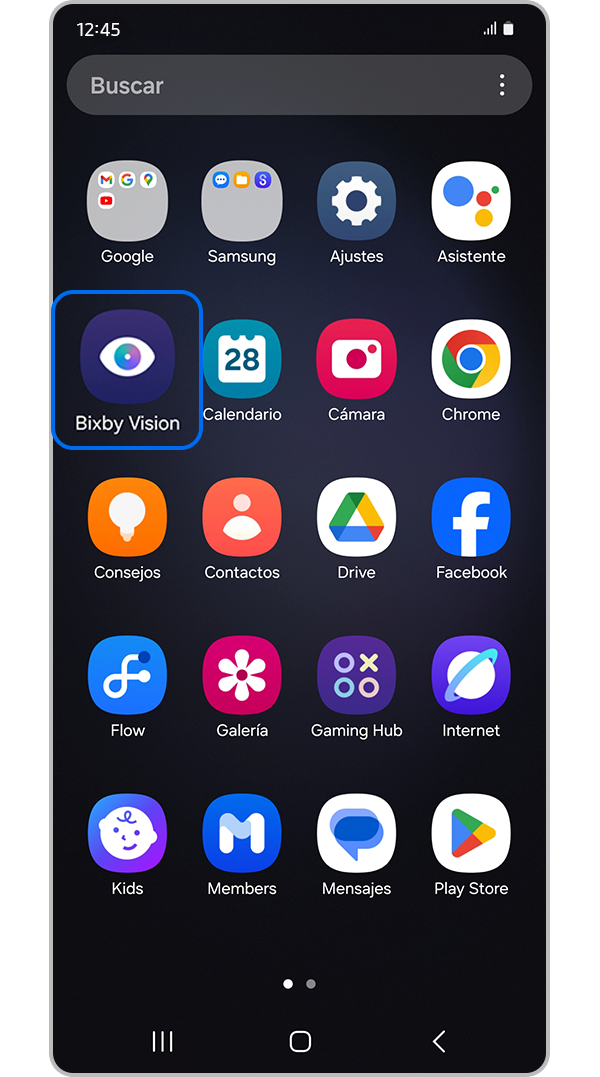Launch Google Drive
The image size is (600, 1077).
[x=356, y=517]
